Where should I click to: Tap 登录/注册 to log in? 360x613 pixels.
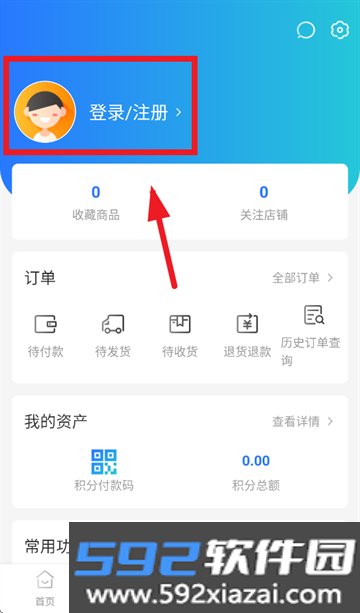point(135,113)
